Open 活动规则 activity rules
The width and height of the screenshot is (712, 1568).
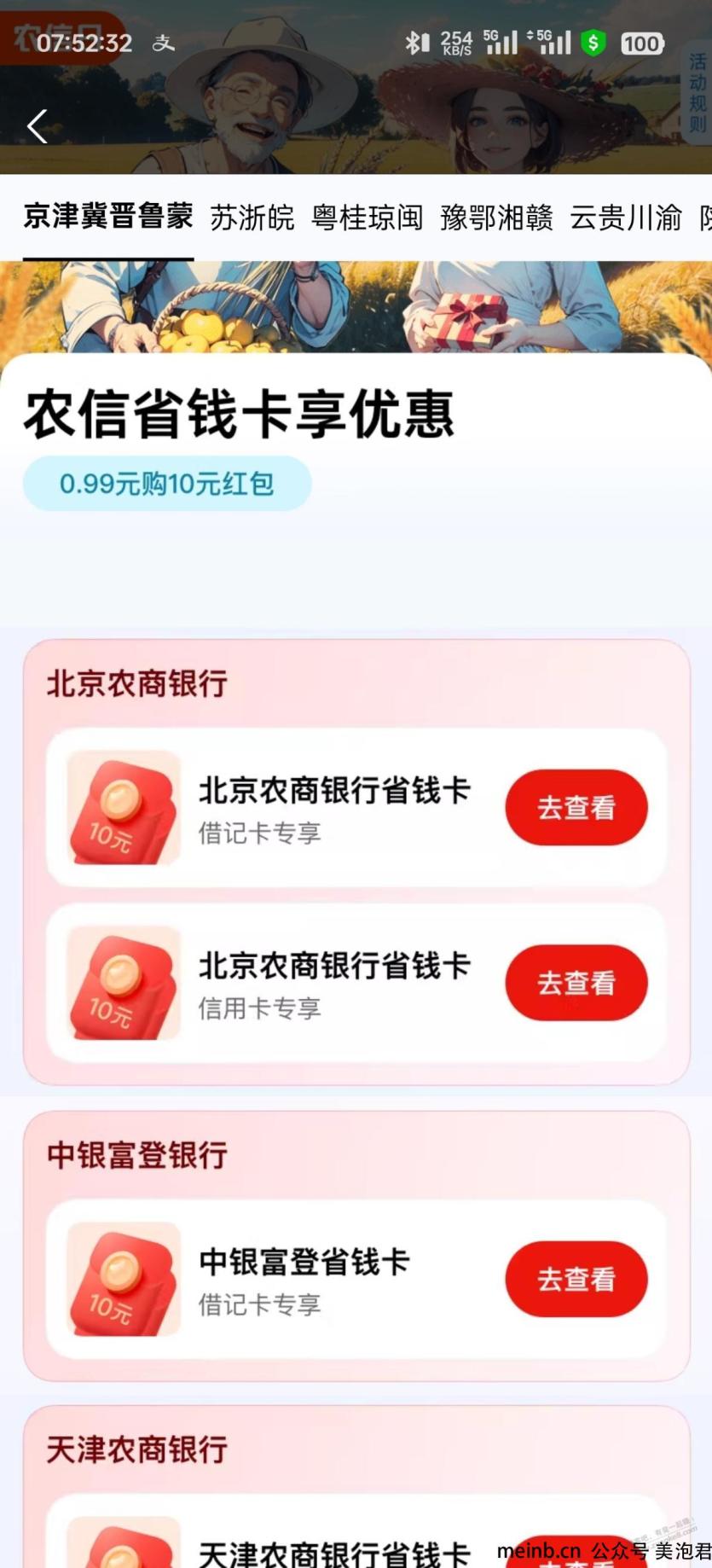click(698, 92)
